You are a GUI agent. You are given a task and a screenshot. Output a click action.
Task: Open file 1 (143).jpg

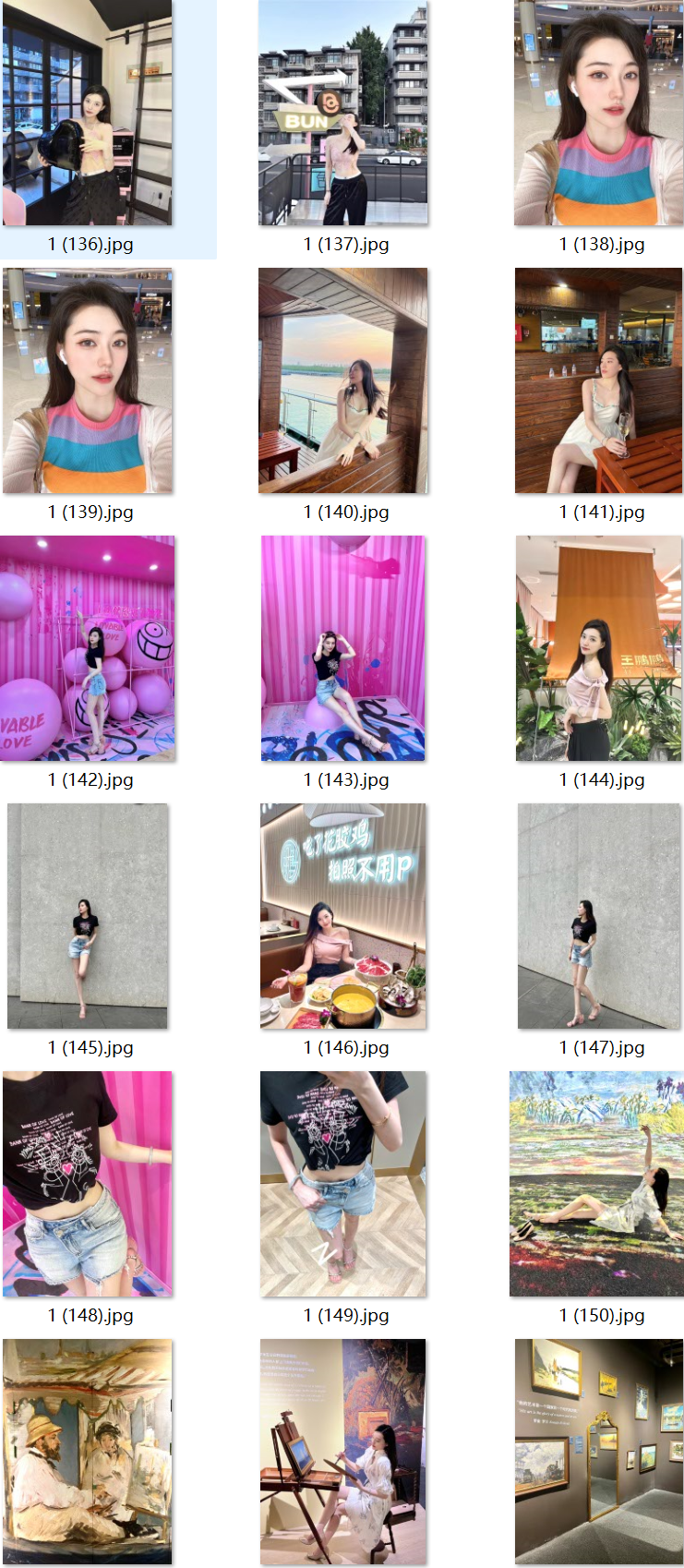point(343,648)
